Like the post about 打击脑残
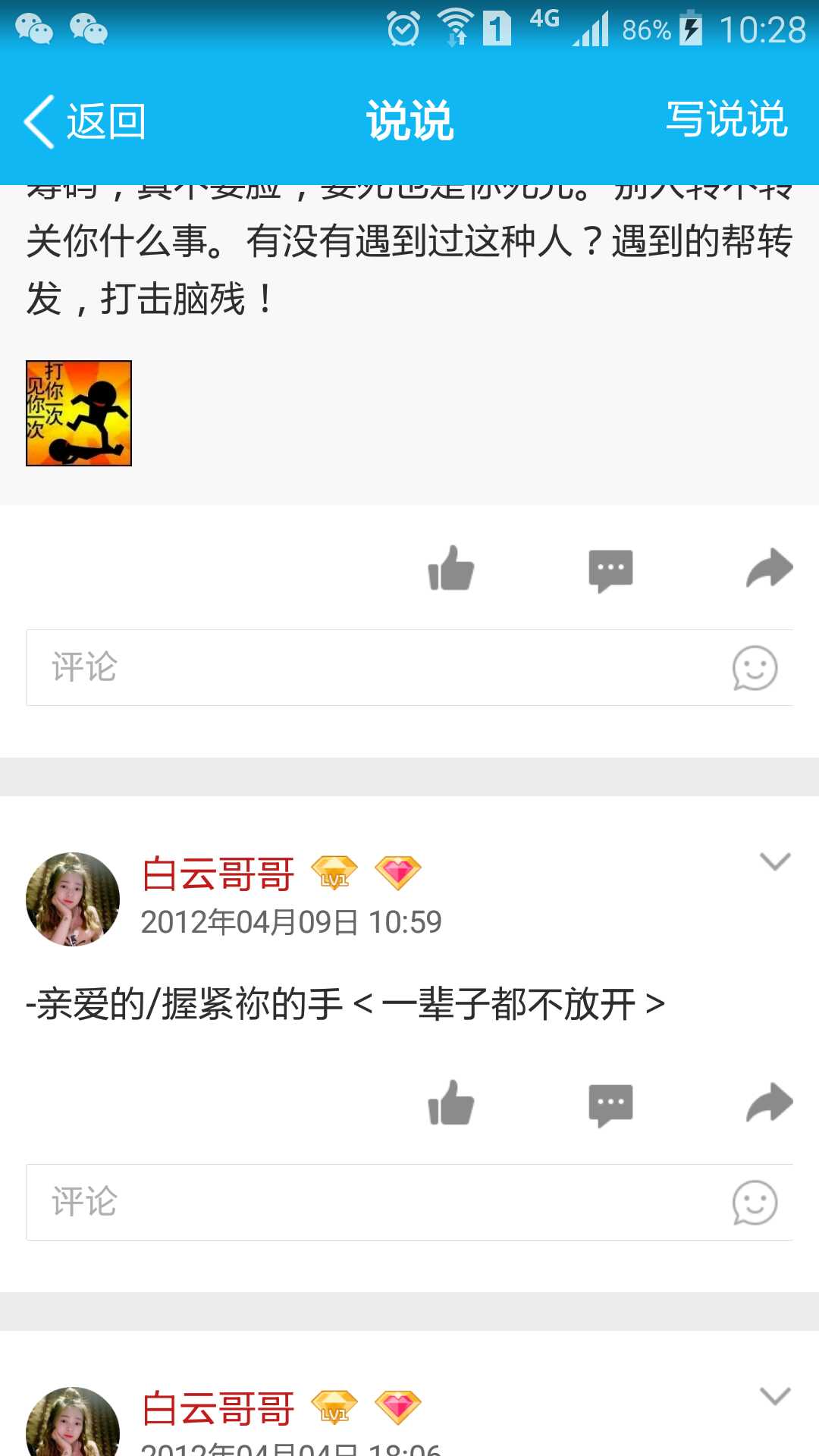This screenshot has width=819, height=1456. coord(451,569)
